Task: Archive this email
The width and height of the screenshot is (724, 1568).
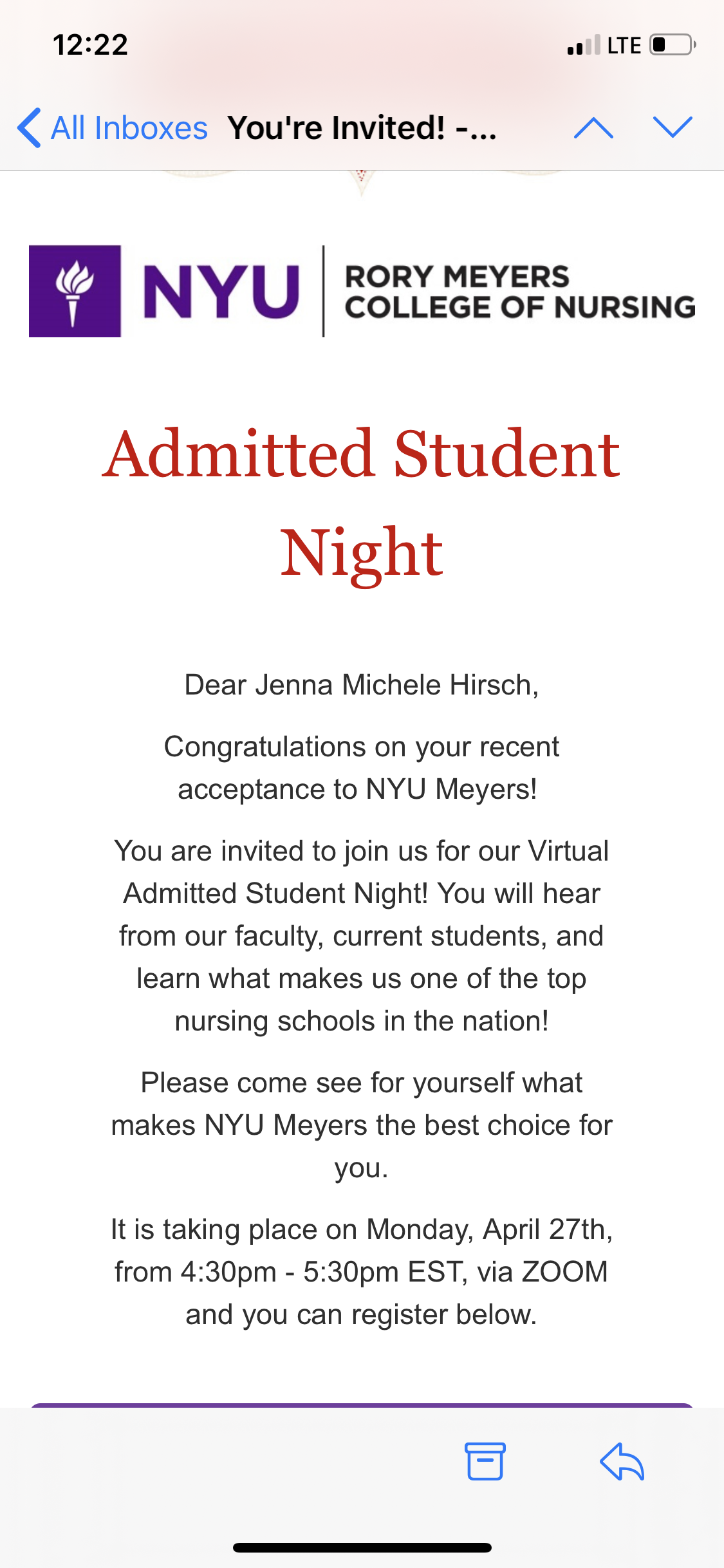Action: coord(485,1461)
